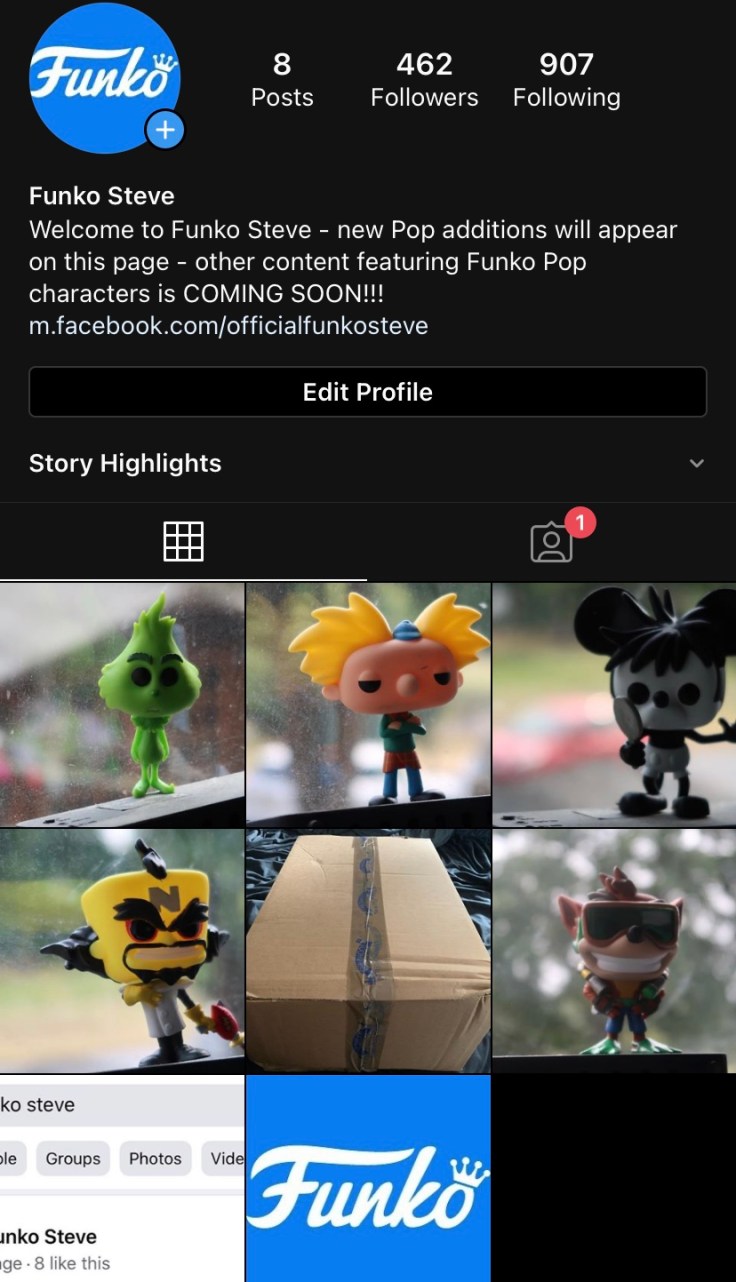Tap the Edit Profile button
Screen dimensions: 736x1282
coord(368,392)
